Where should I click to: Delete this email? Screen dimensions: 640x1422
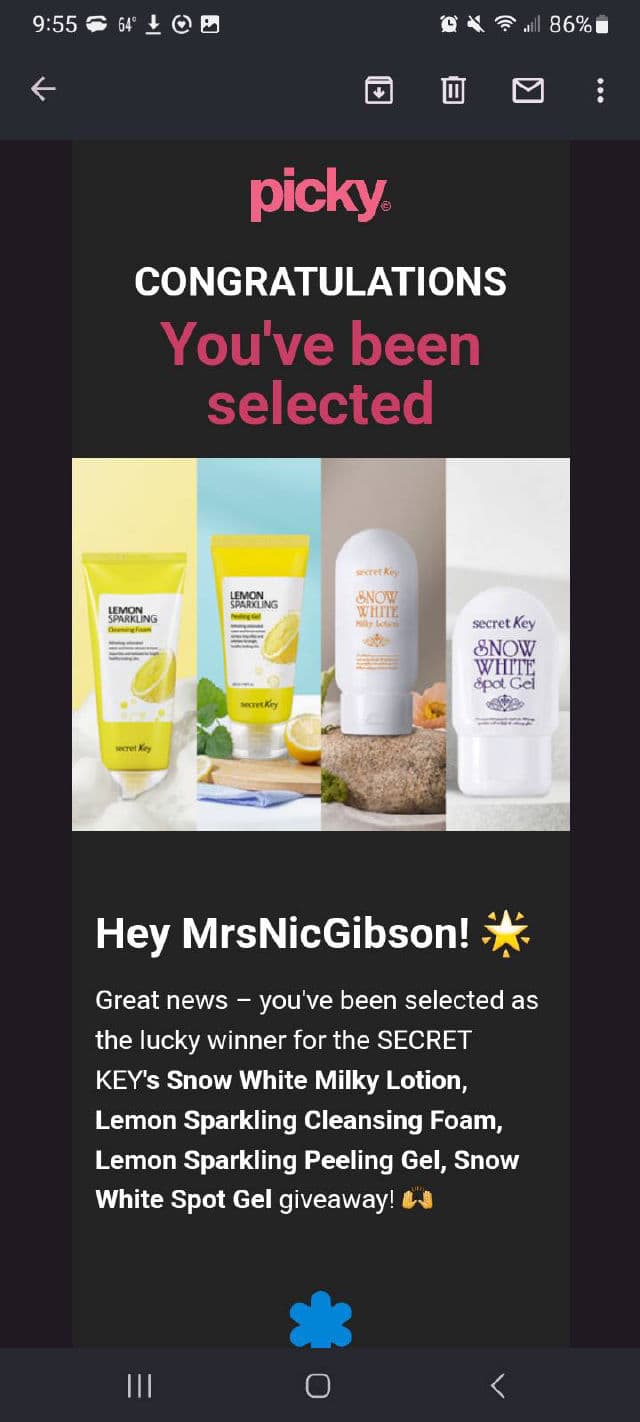coord(453,90)
